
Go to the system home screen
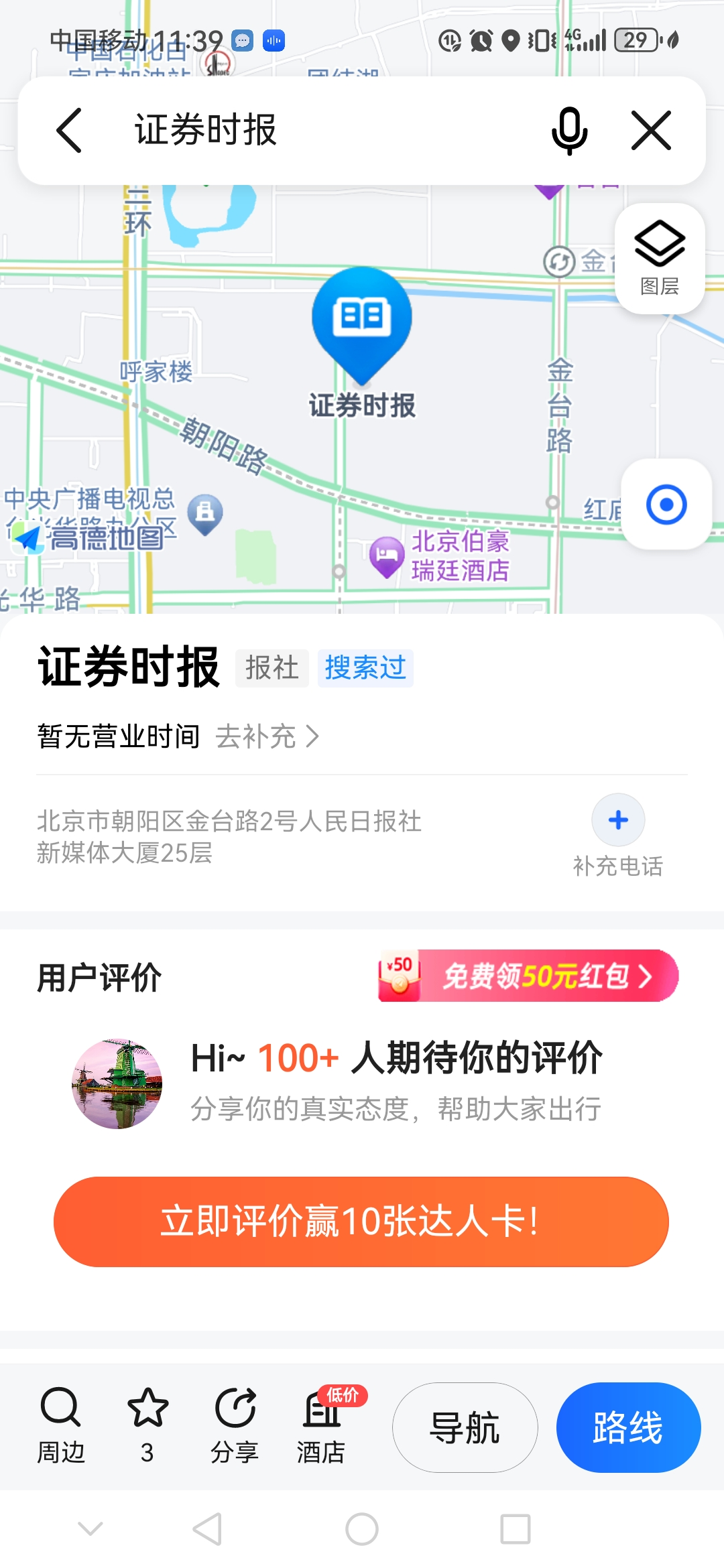click(362, 1530)
